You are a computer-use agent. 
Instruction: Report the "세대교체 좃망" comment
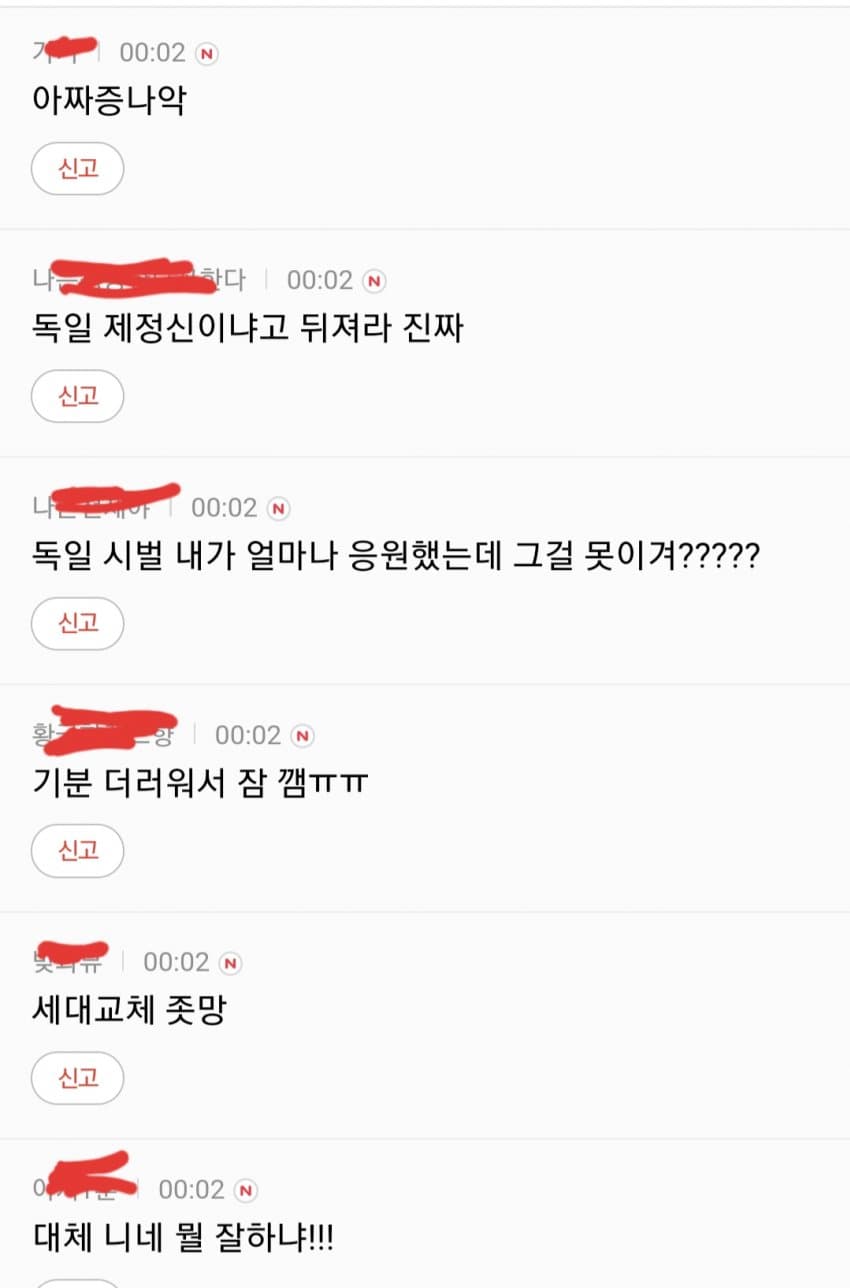click(x=78, y=1078)
